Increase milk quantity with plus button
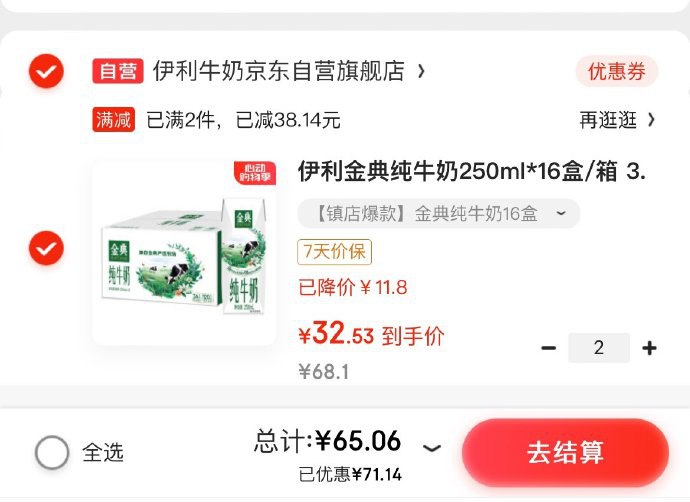Viewport: 690px width, 502px height. pos(650,348)
